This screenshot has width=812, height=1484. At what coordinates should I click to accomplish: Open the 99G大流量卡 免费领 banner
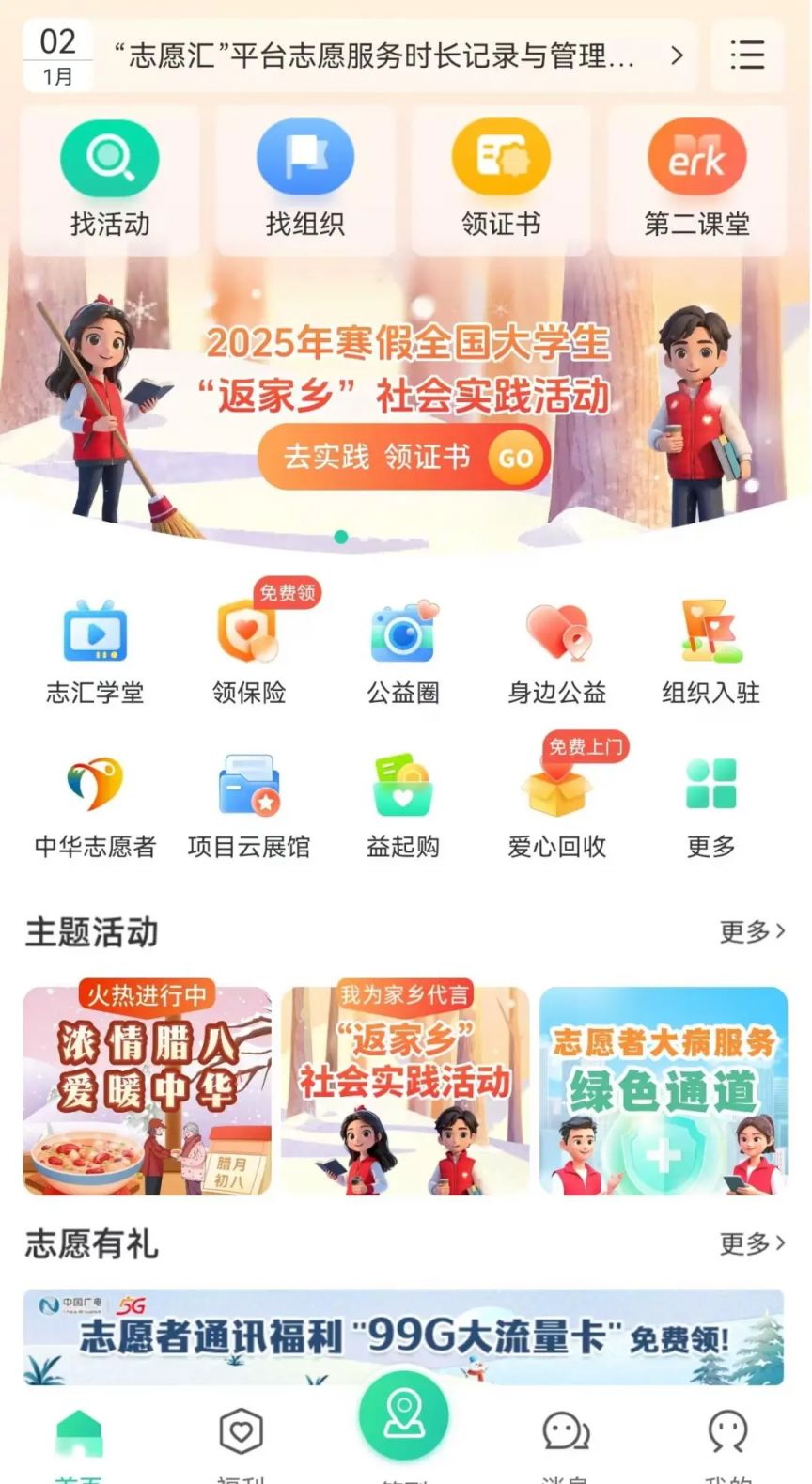click(x=404, y=1337)
